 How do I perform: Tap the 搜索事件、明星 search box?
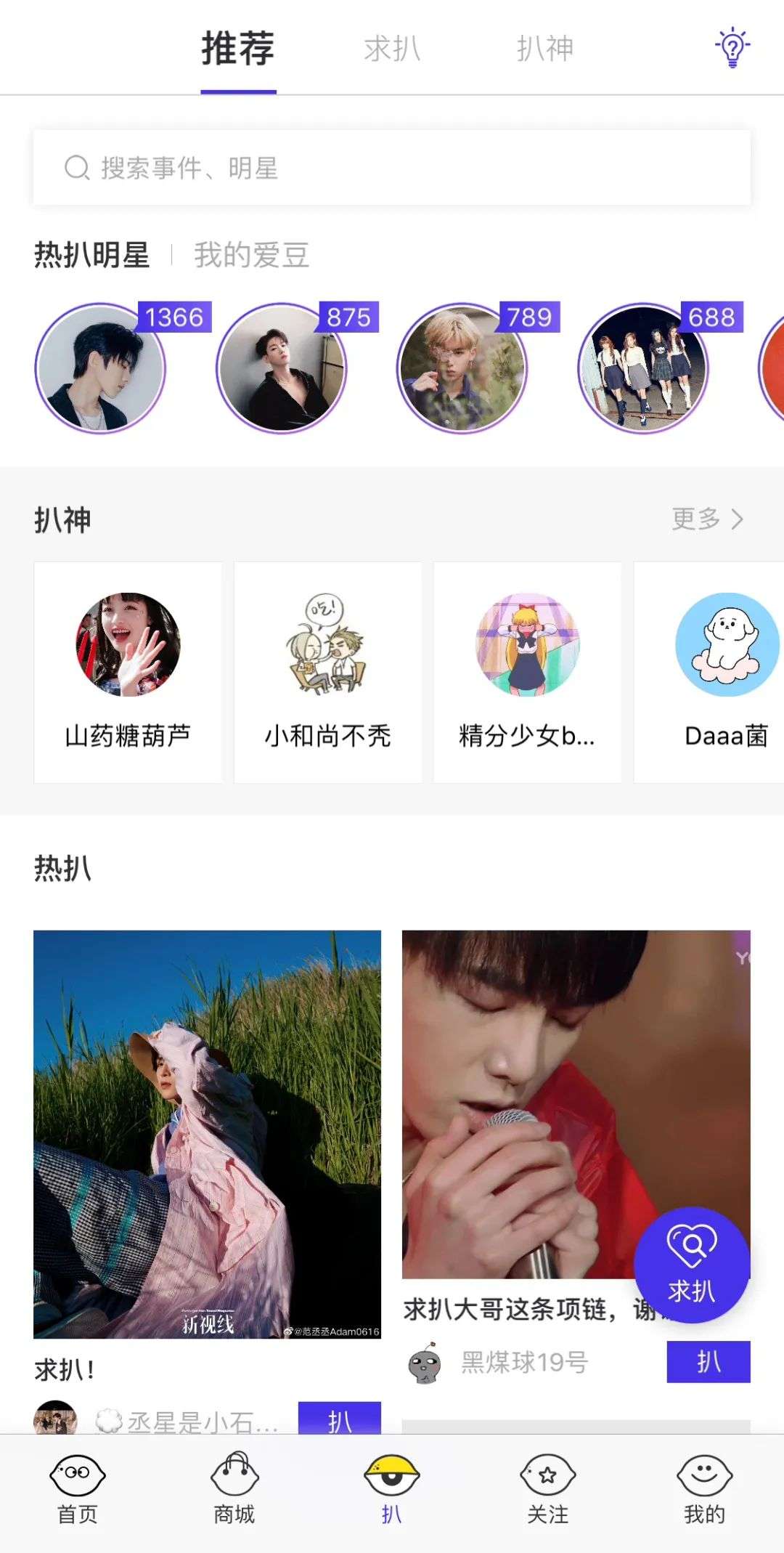click(392, 168)
